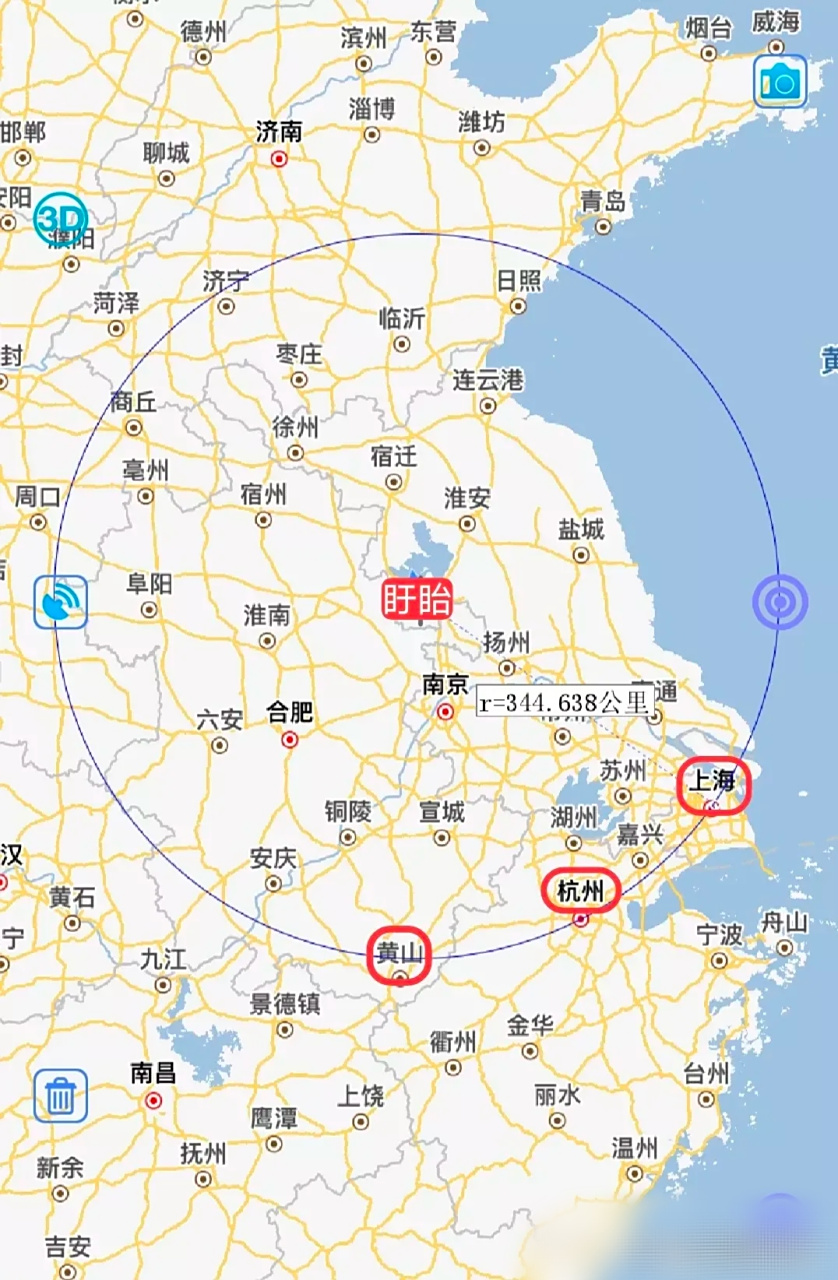Click the red highlighted 盱眙 label
This screenshot has width=838, height=1280.
[x=417, y=600]
